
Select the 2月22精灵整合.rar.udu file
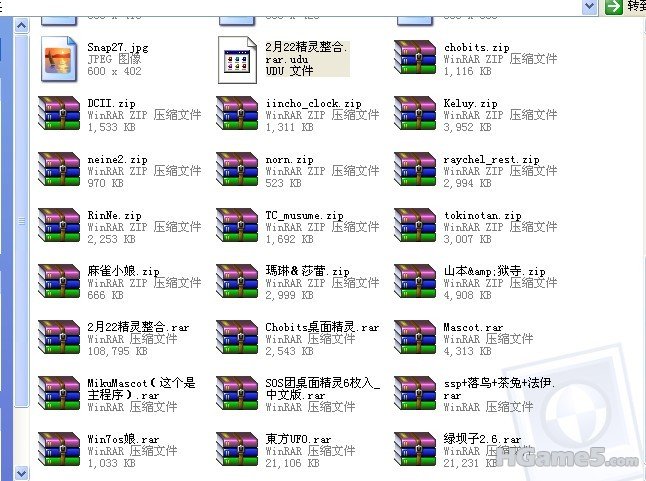[239, 60]
